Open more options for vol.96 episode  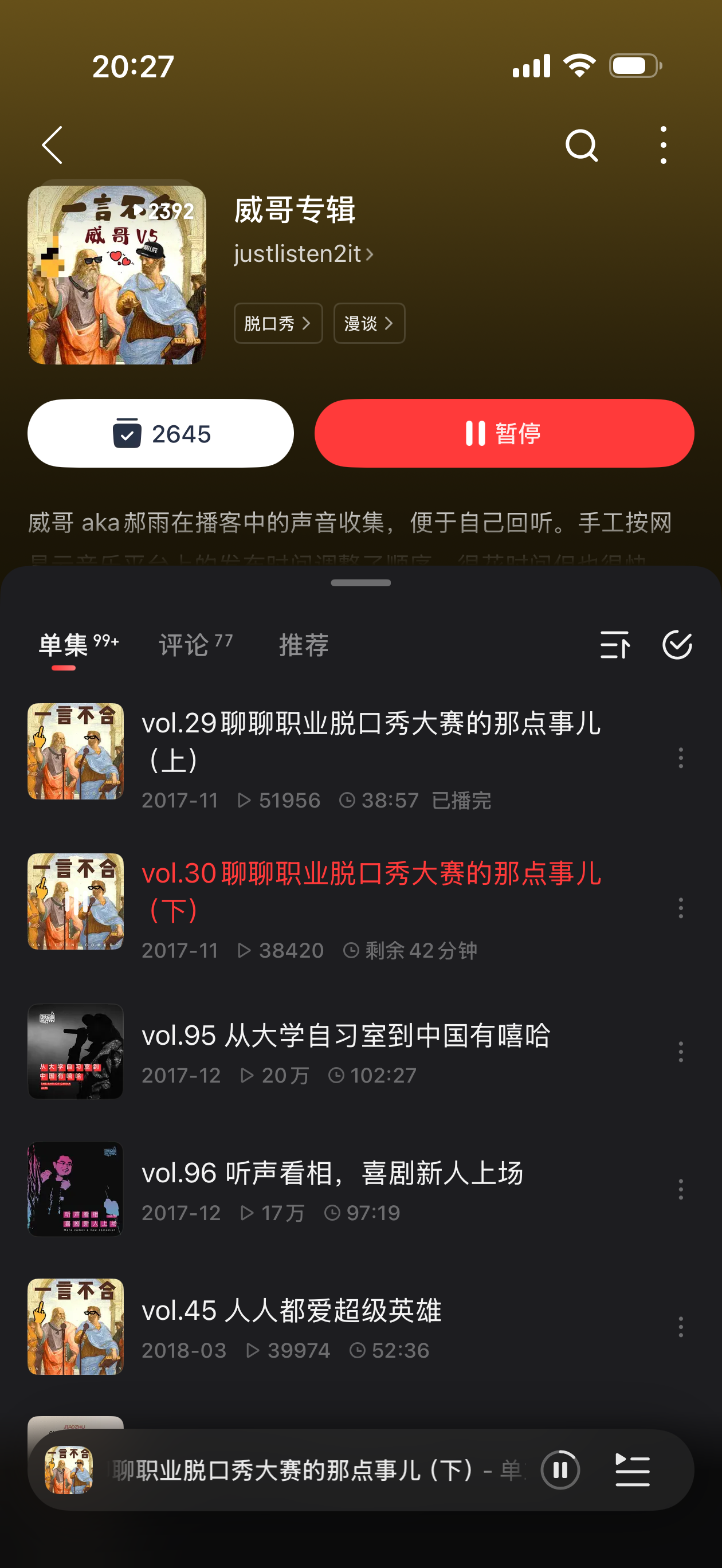click(x=681, y=1189)
